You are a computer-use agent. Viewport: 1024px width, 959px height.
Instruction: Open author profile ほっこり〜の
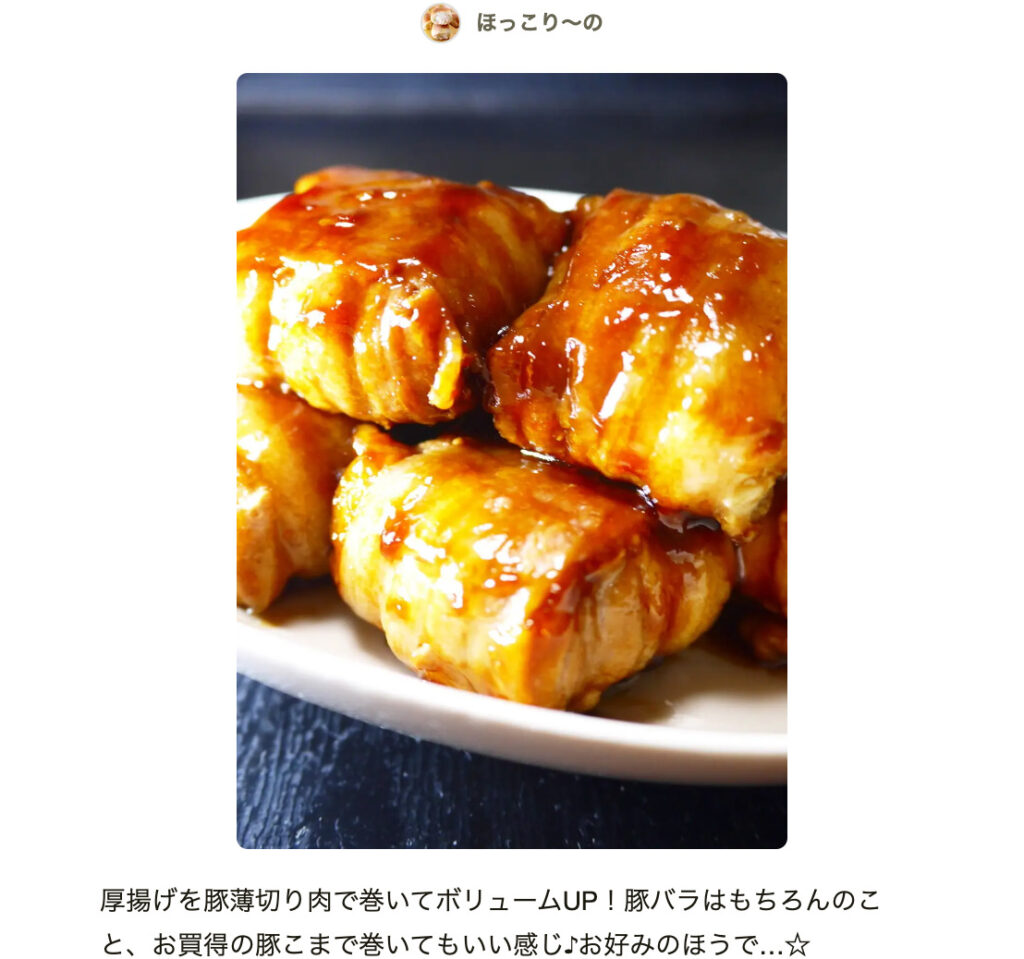click(x=538, y=22)
